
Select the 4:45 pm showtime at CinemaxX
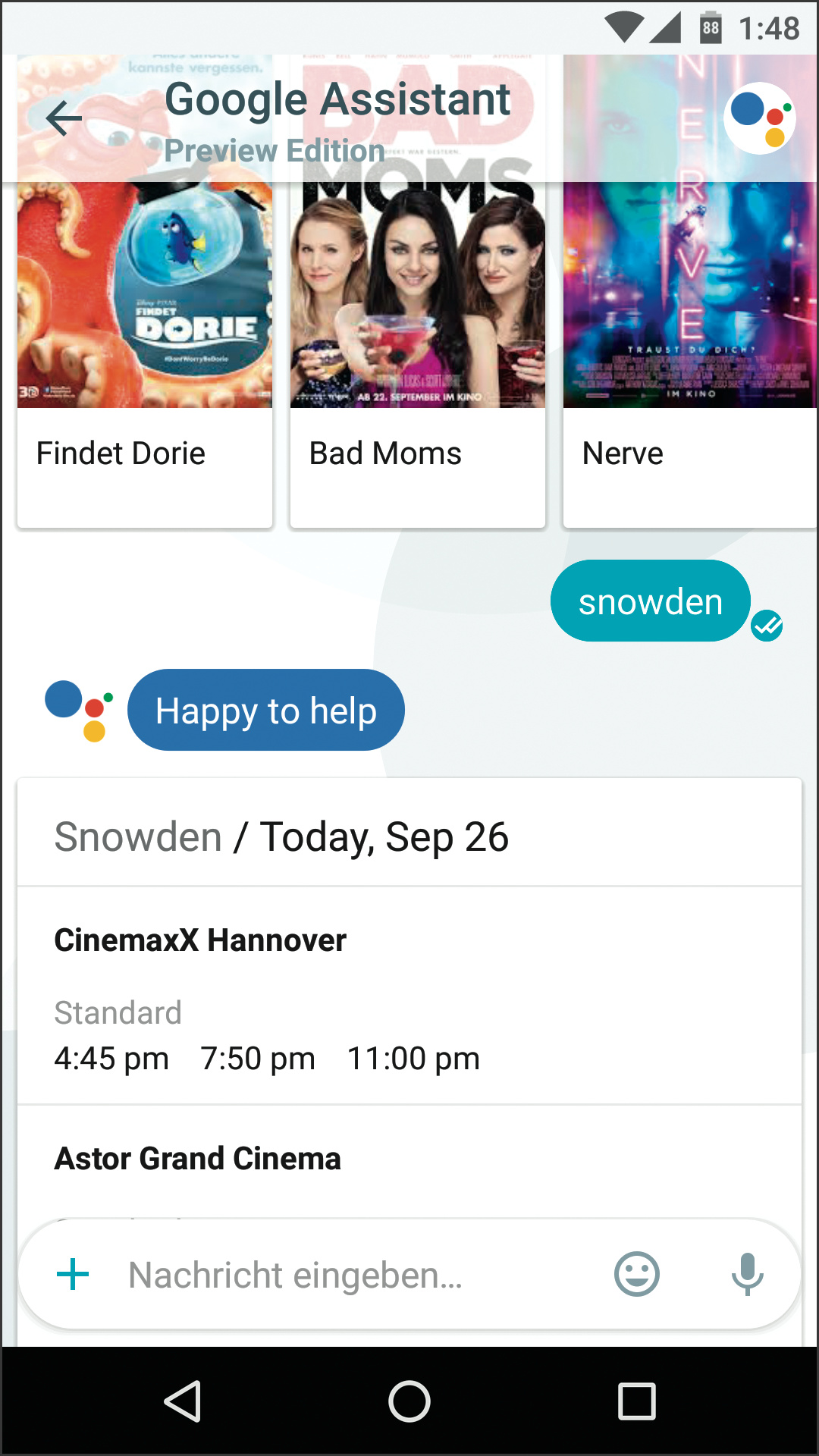click(x=111, y=1059)
